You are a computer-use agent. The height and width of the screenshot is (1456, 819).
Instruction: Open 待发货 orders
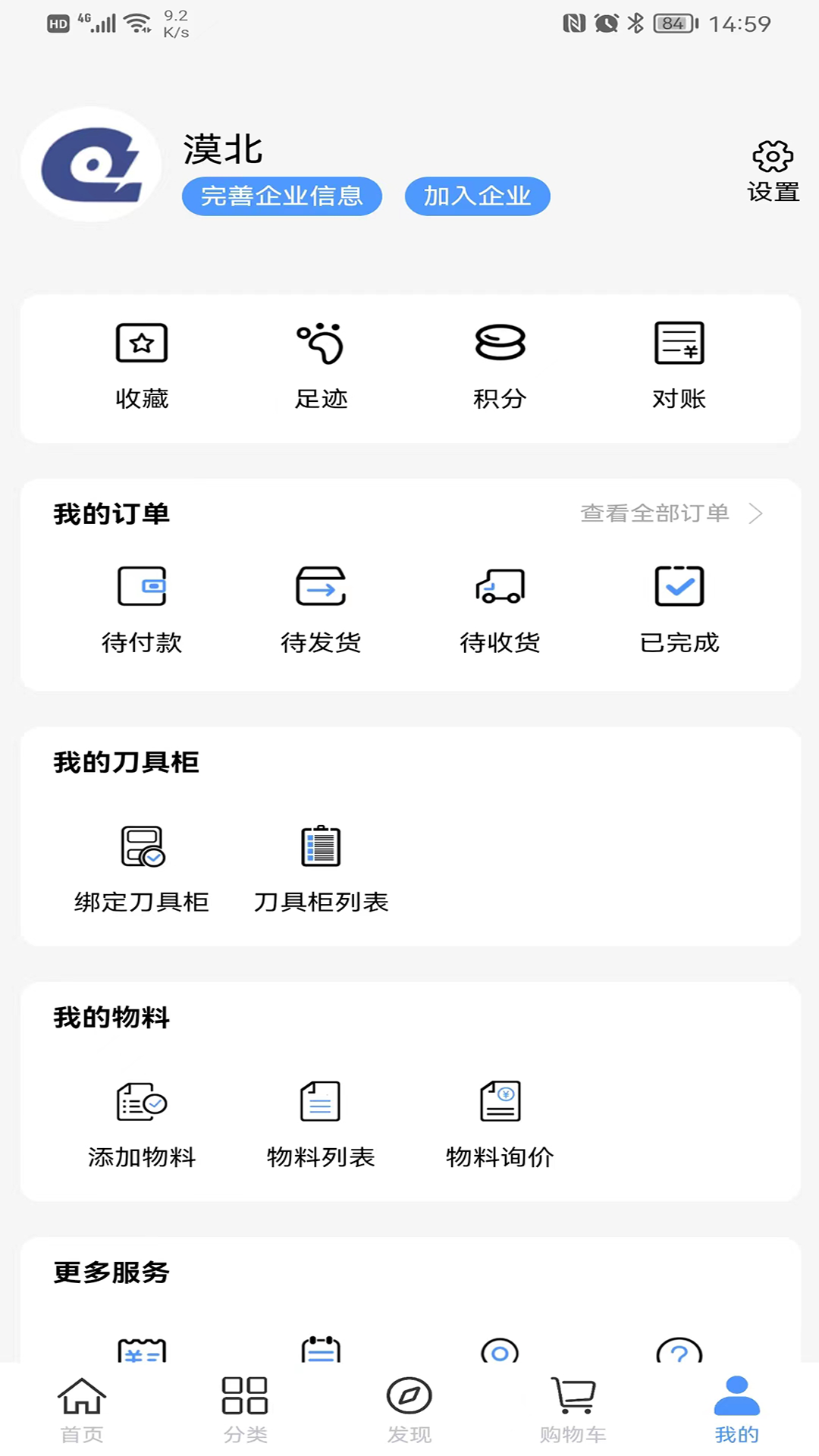(x=321, y=609)
